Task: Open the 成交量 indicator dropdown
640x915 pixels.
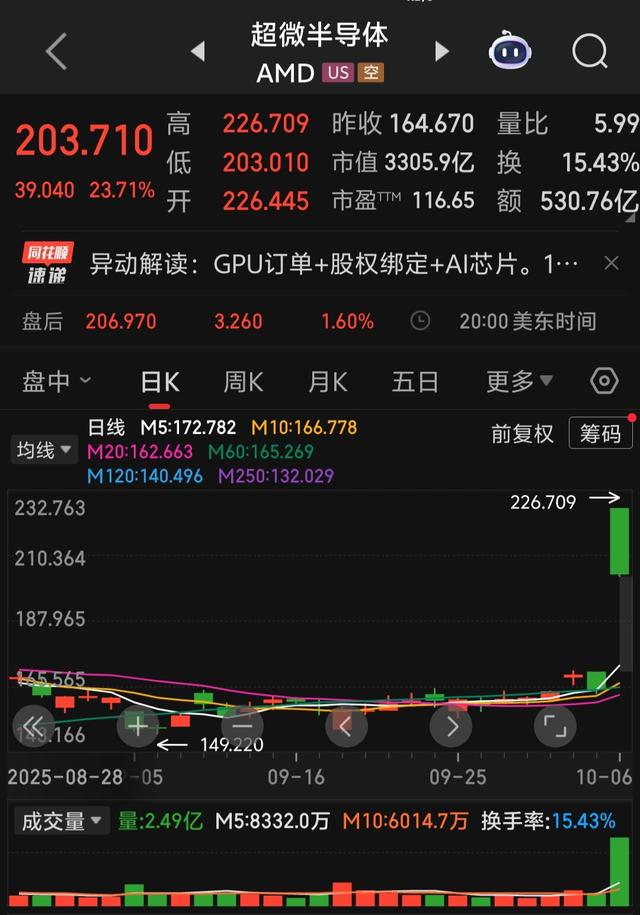Action: (x=59, y=822)
